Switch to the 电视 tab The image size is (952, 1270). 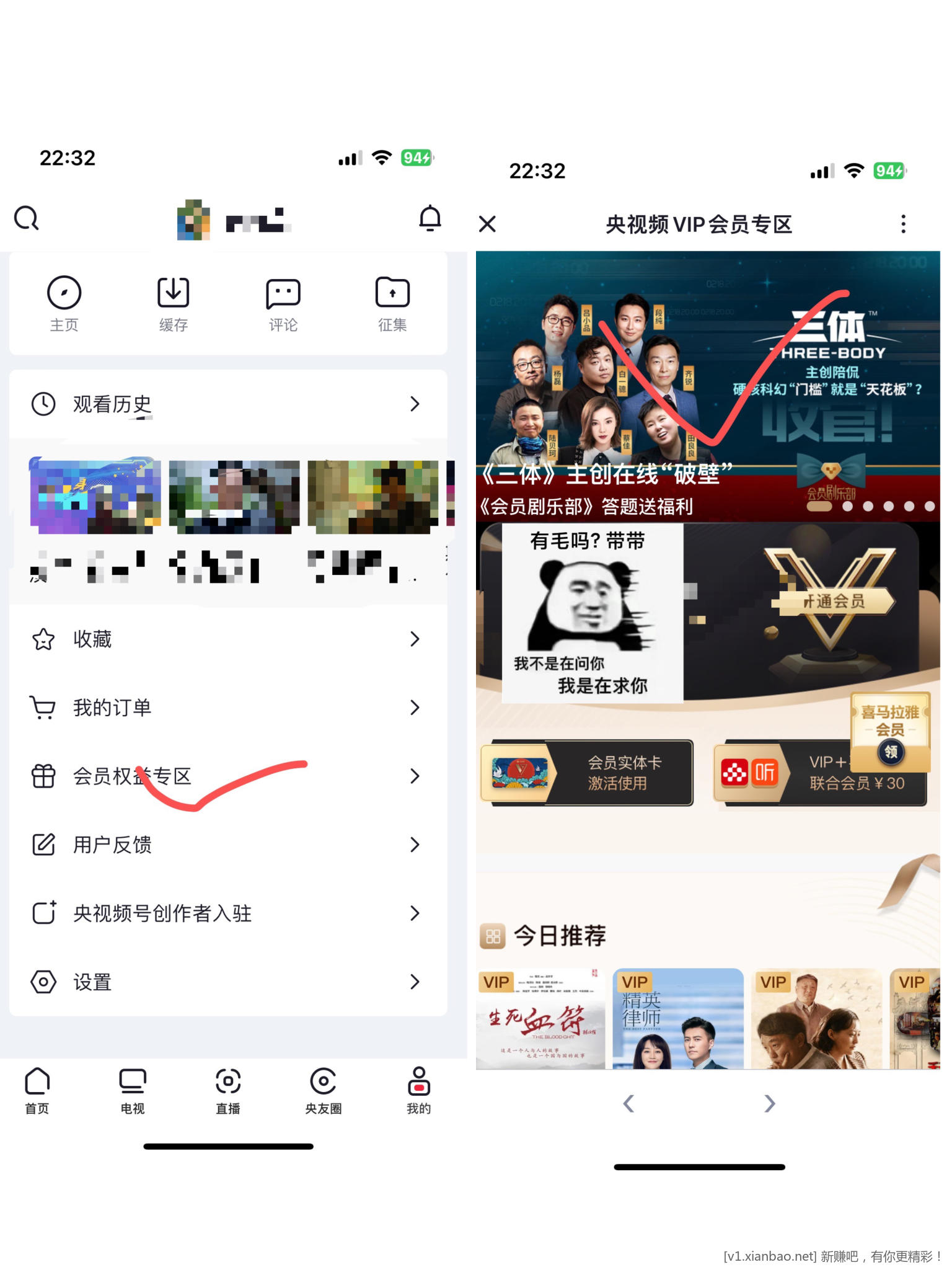[133, 1090]
